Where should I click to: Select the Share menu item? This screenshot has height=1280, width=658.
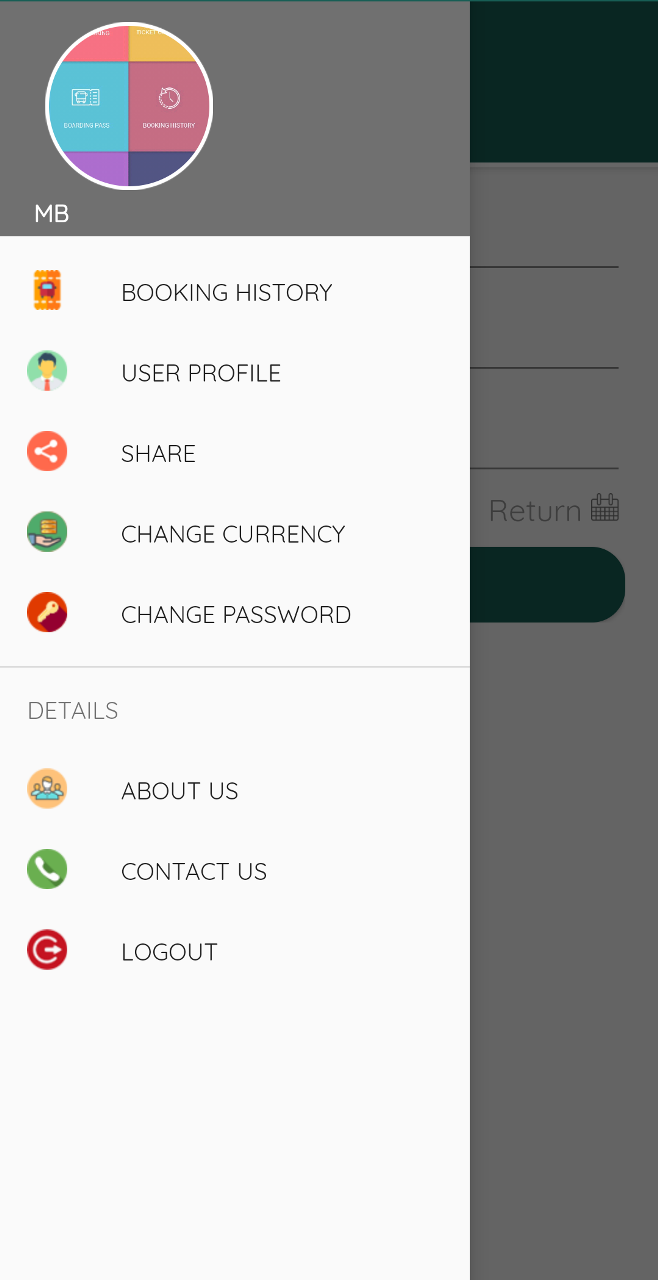tap(235, 453)
